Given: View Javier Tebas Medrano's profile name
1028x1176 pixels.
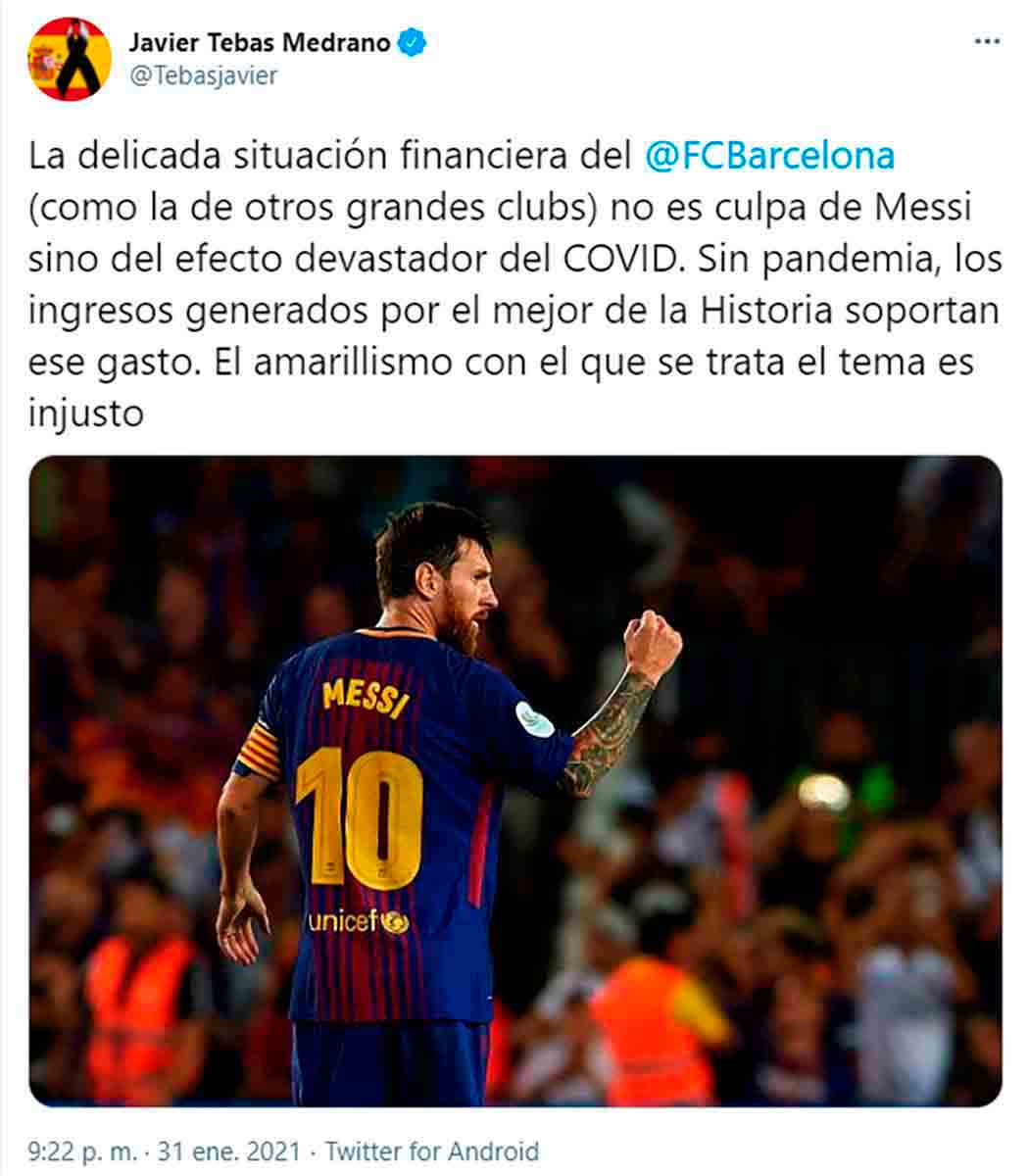Looking at the screenshot, I should (x=261, y=43).
